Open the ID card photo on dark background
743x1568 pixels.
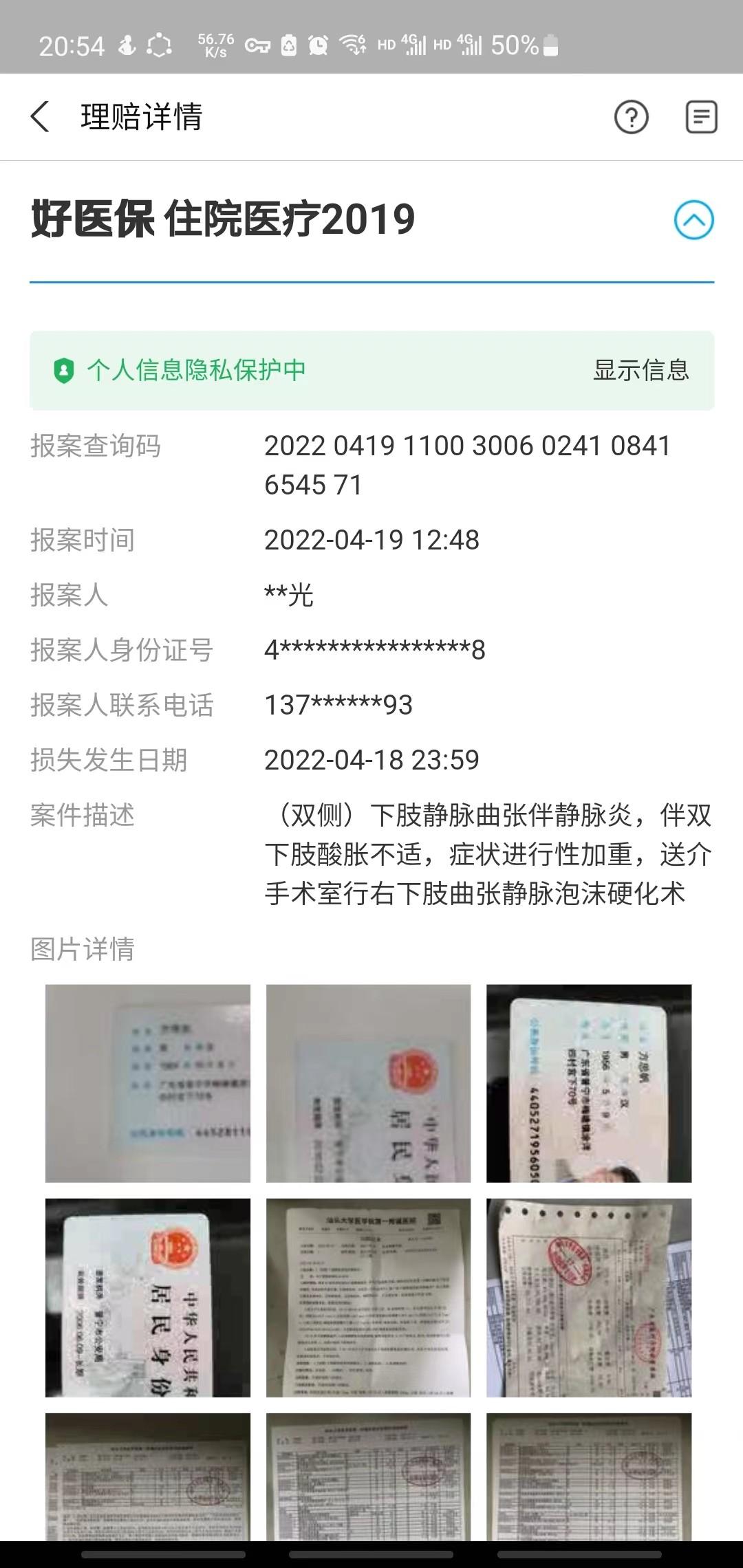point(148,1298)
